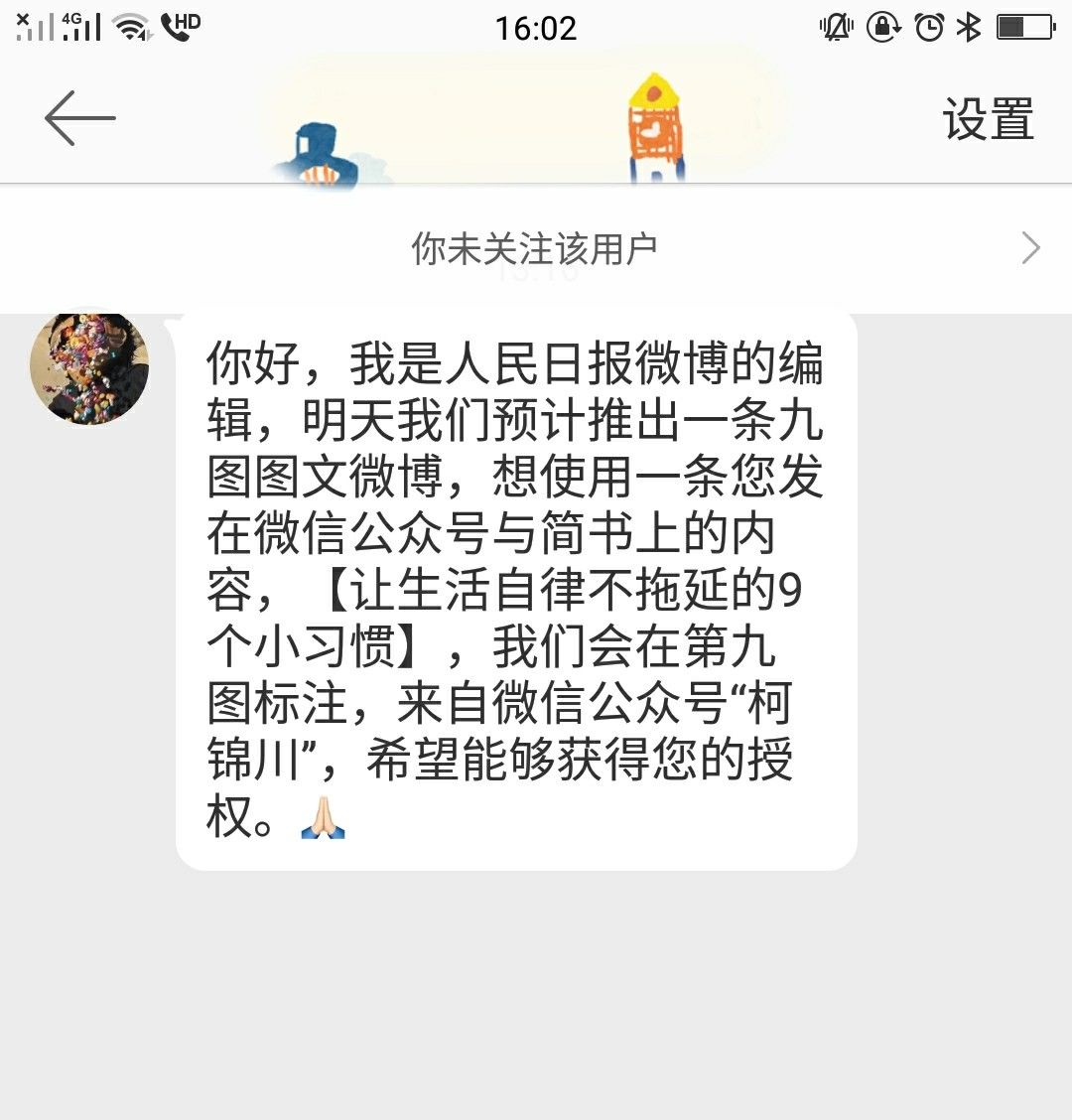
Task: Tap the time display showing 16:02
Action: (x=536, y=27)
